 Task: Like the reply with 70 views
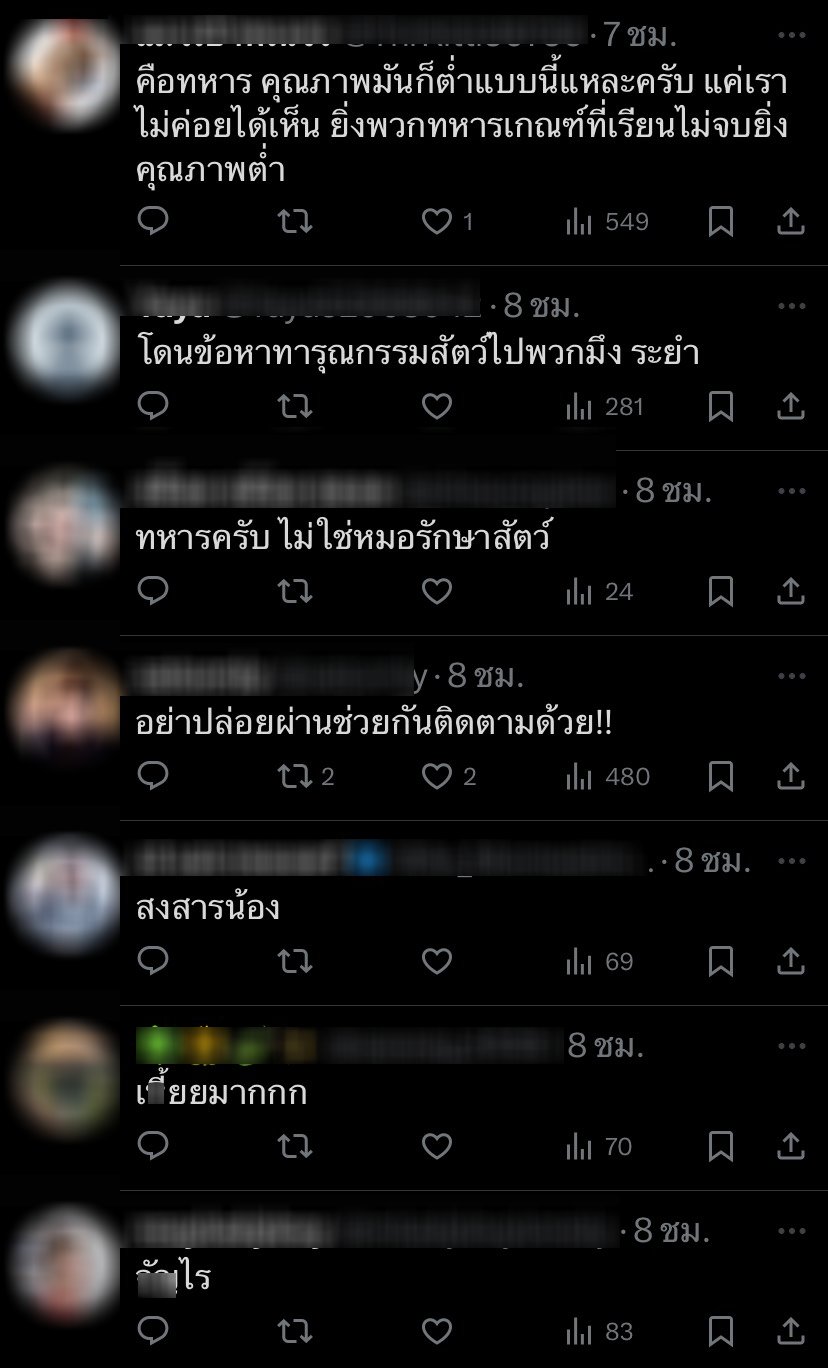[436, 1146]
